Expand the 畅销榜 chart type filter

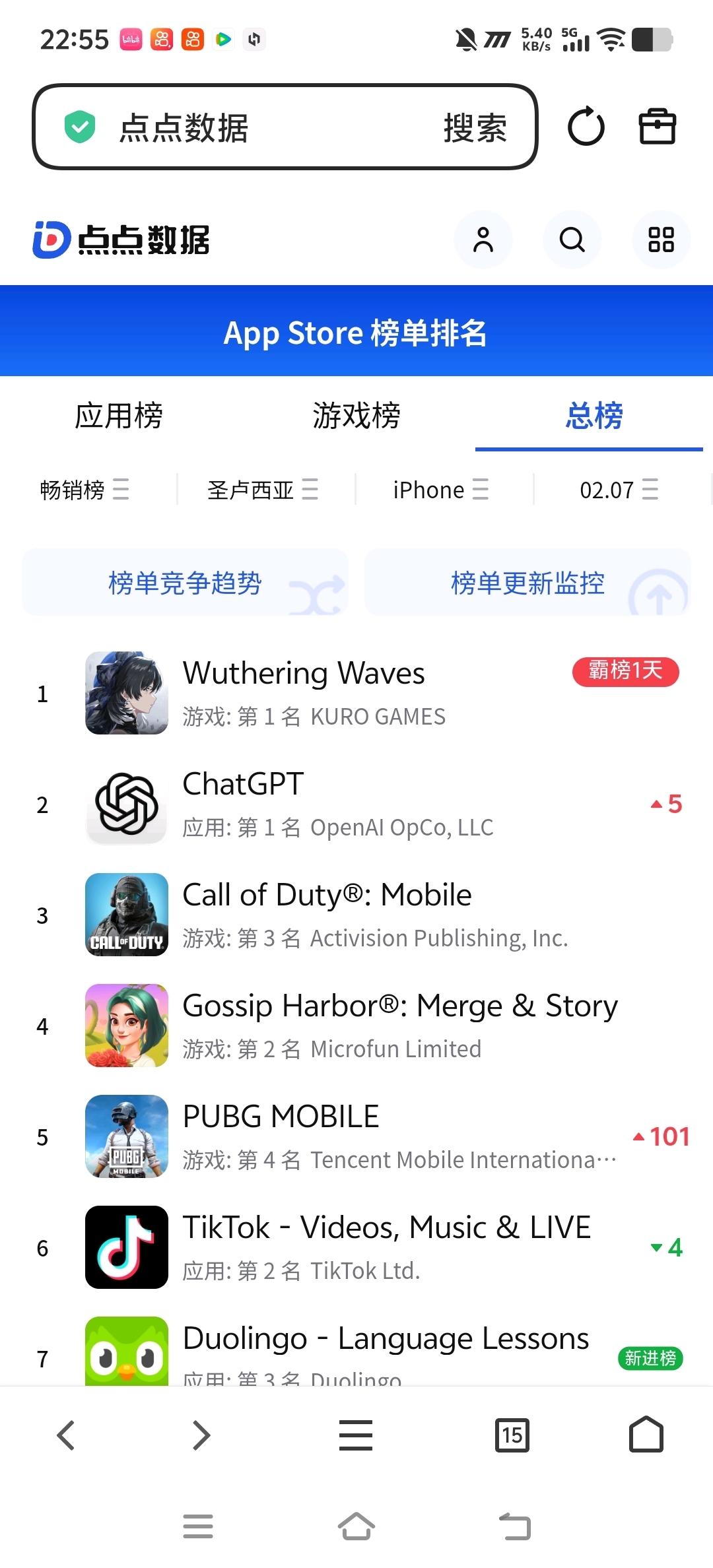pos(85,490)
